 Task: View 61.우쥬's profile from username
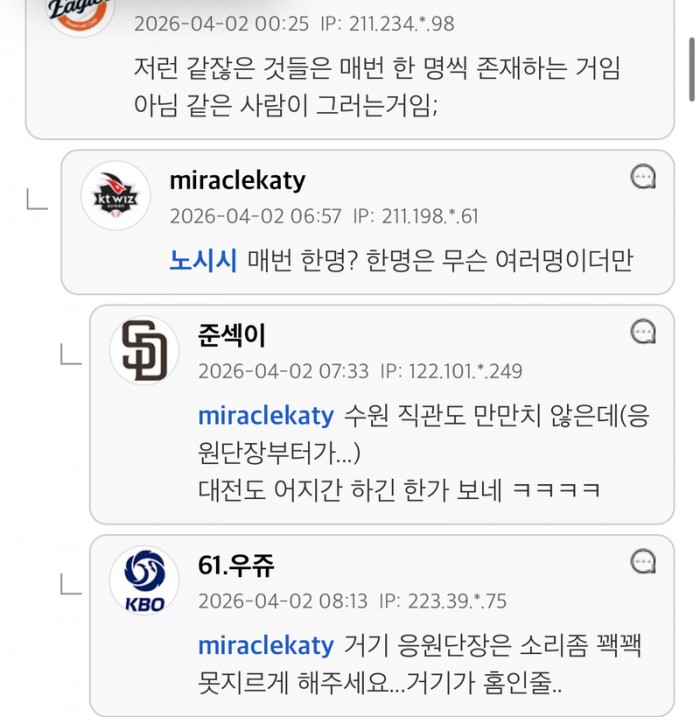click(x=235, y=565)
